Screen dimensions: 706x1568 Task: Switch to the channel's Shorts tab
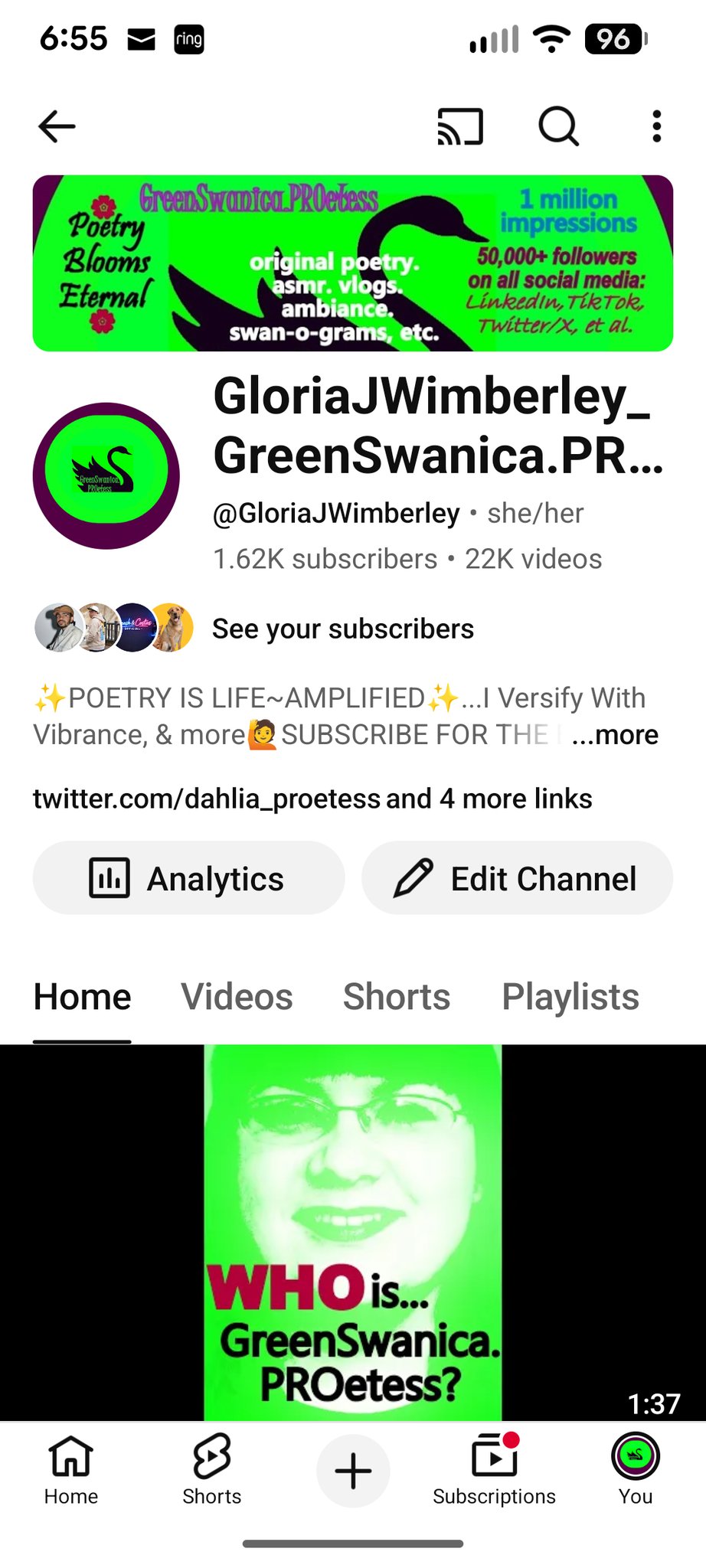396,997
